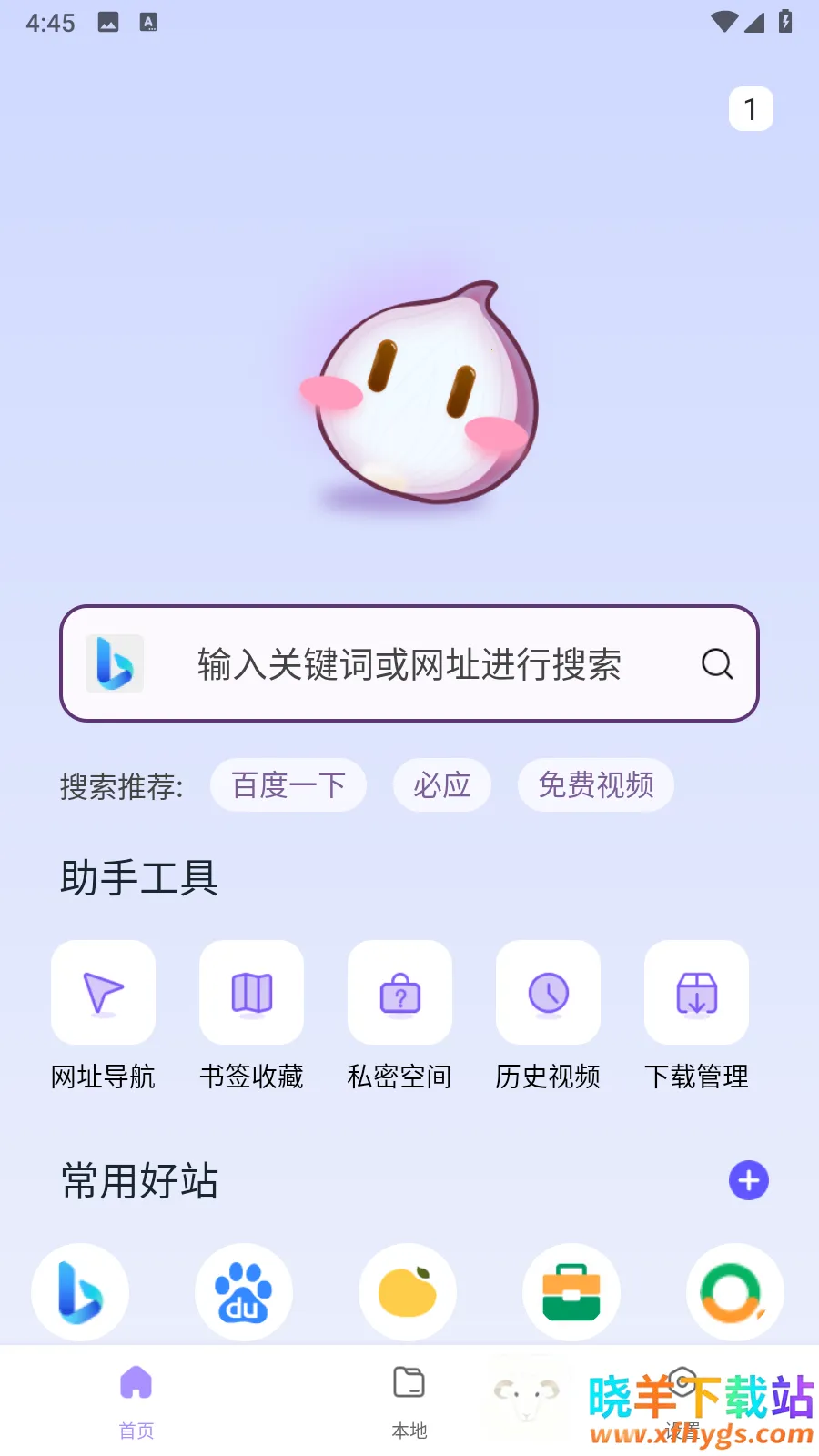The height and width of the screenshot is (1456, 819).
Task: Select the 百度一下 search suggestion chip
Action: click(288, 784)
